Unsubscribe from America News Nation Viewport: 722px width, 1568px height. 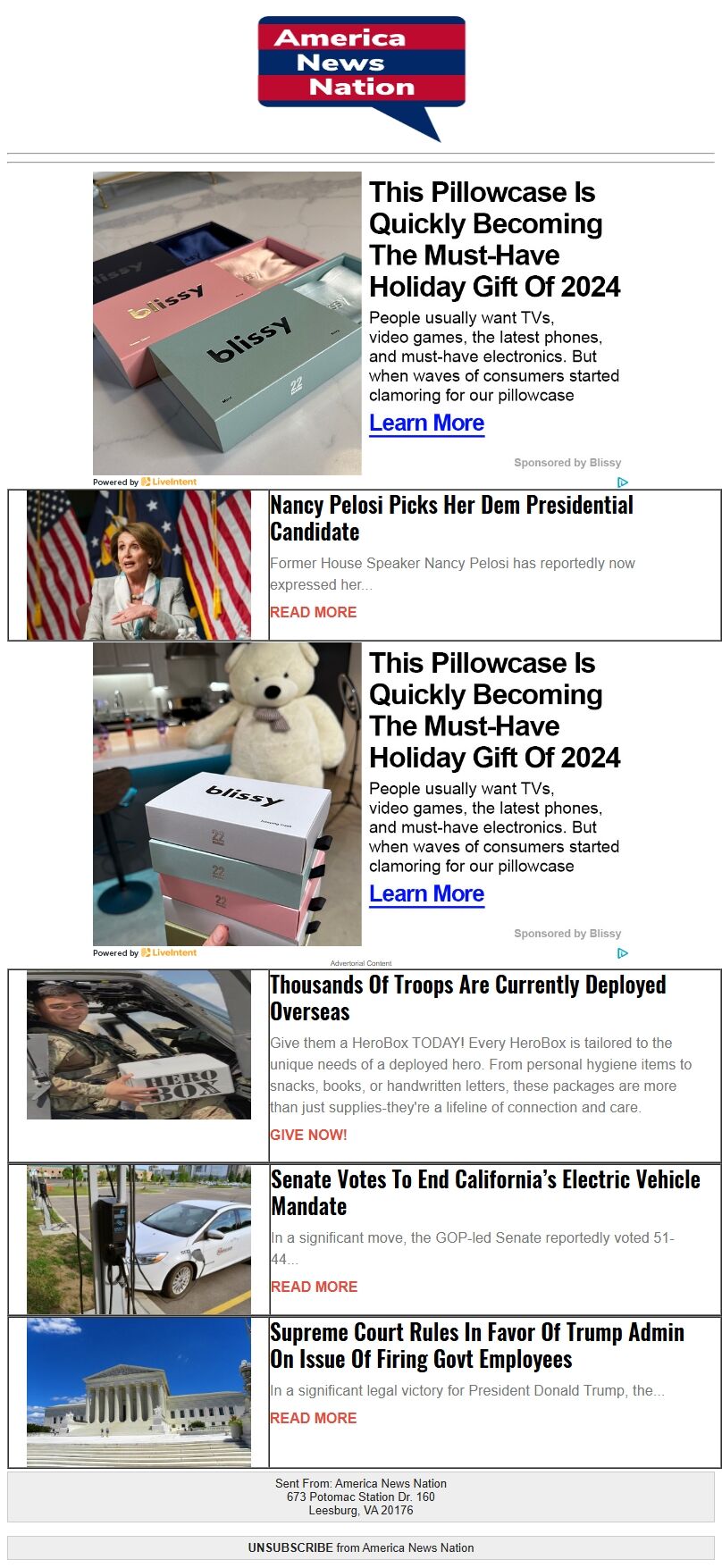290,1547
